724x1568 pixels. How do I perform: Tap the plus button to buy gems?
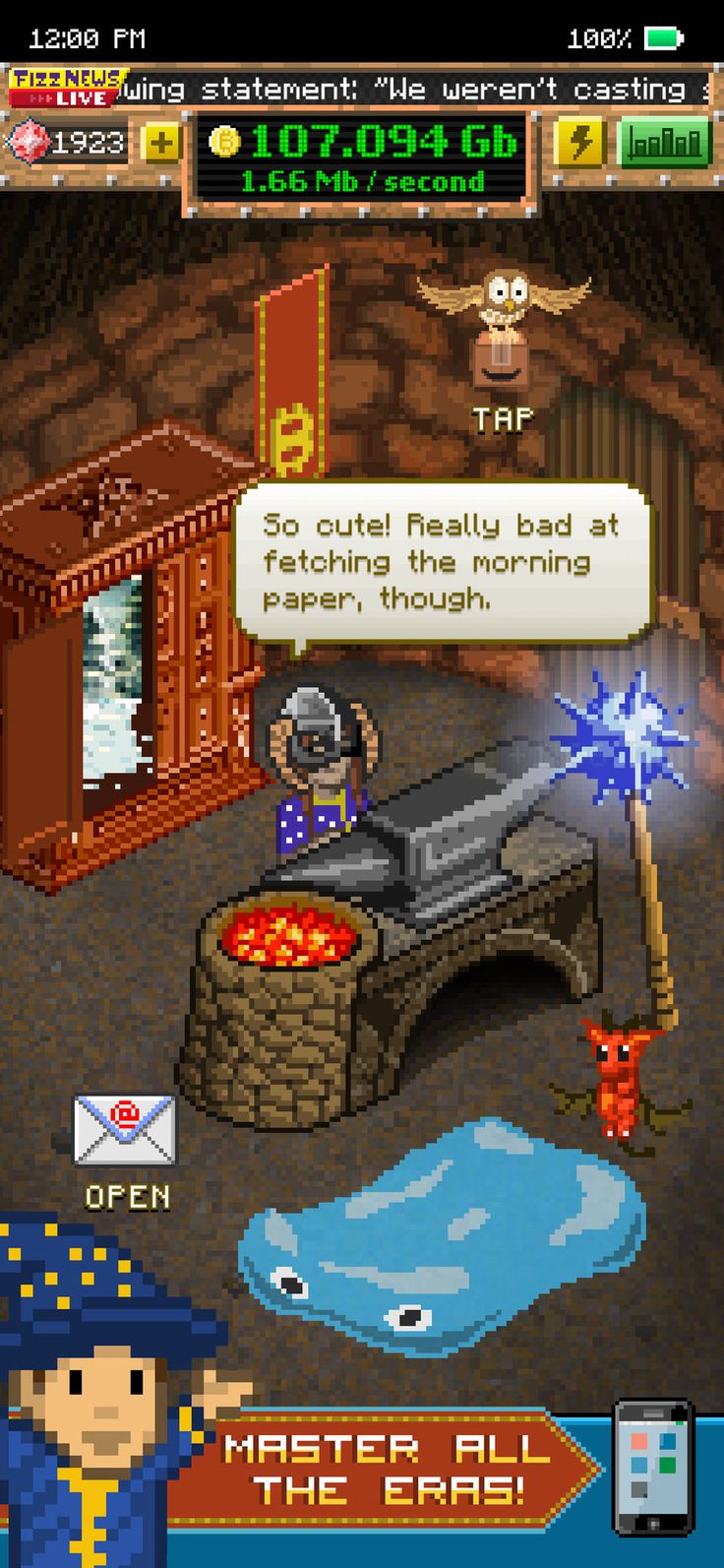pos(161,144)
